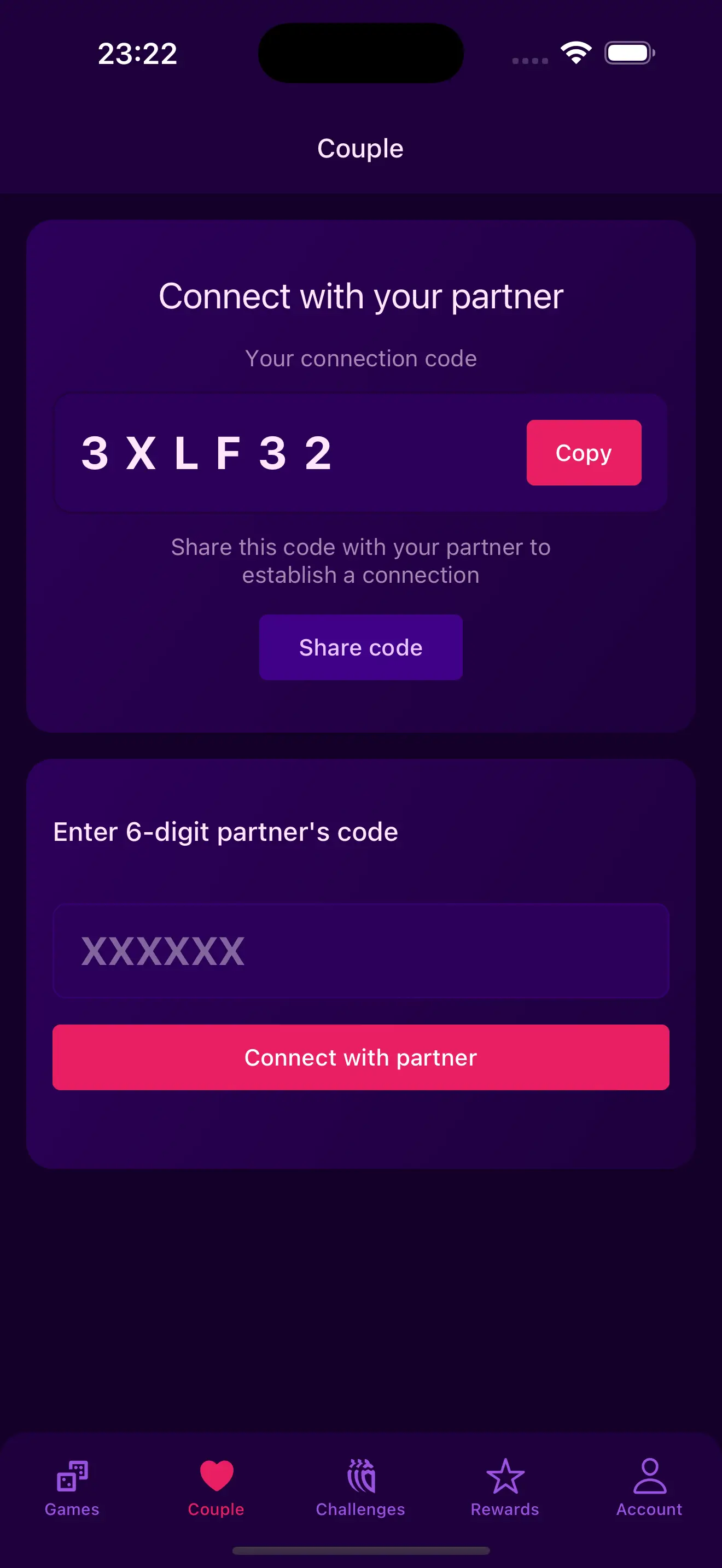Focus the partner's code input field
Viewport: 722px width, 1568px height.
360,951
